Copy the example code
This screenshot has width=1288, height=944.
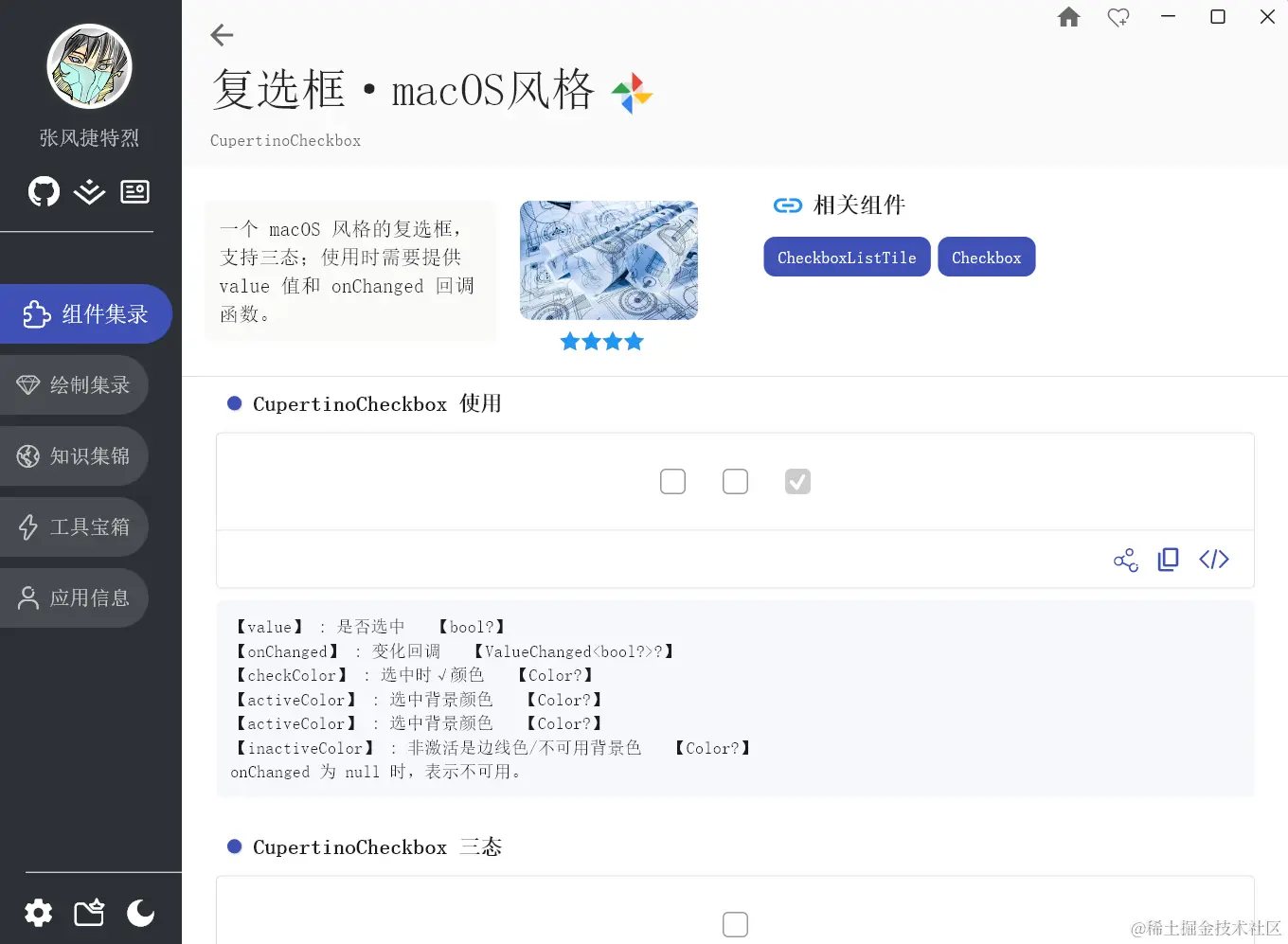coord(1169,560)
